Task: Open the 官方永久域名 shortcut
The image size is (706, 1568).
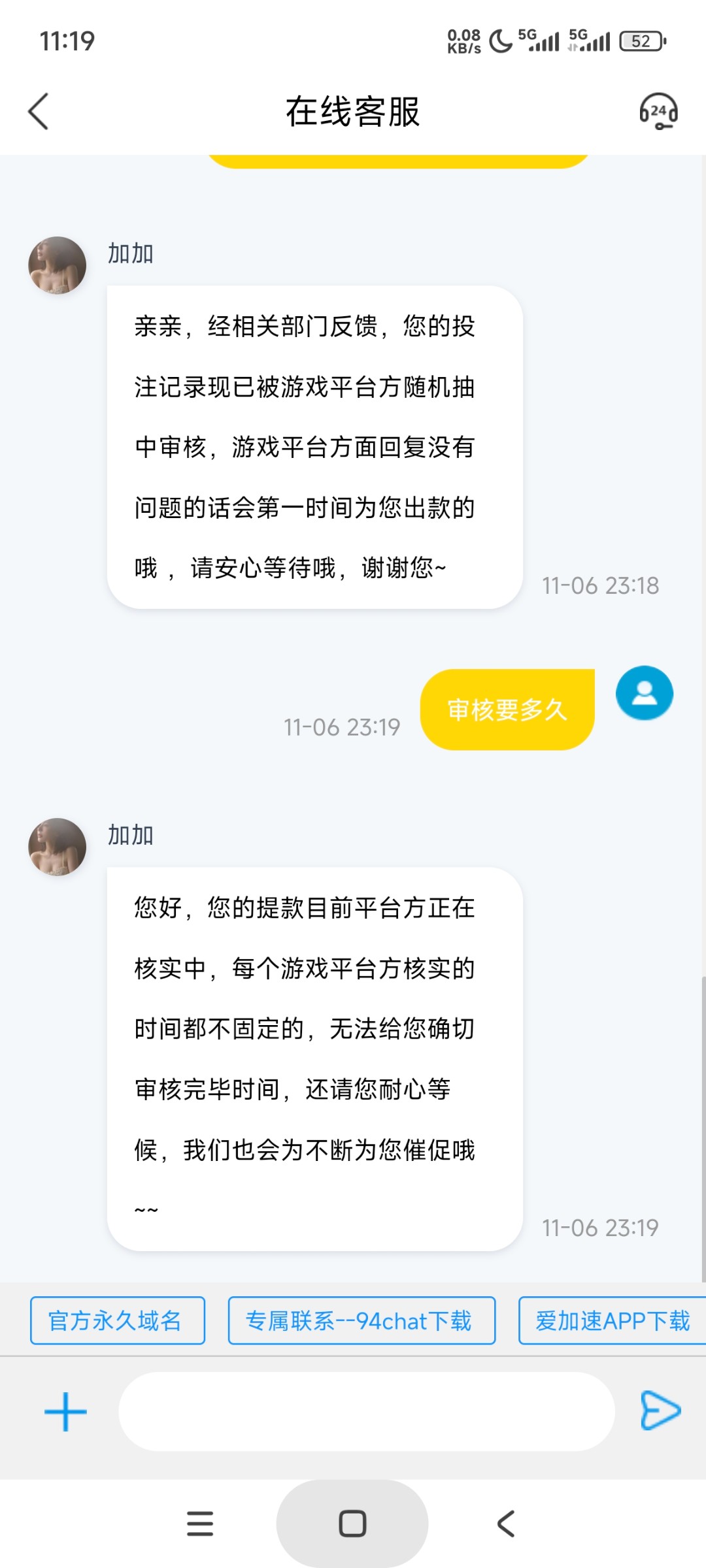Action: pos(117,1320)
